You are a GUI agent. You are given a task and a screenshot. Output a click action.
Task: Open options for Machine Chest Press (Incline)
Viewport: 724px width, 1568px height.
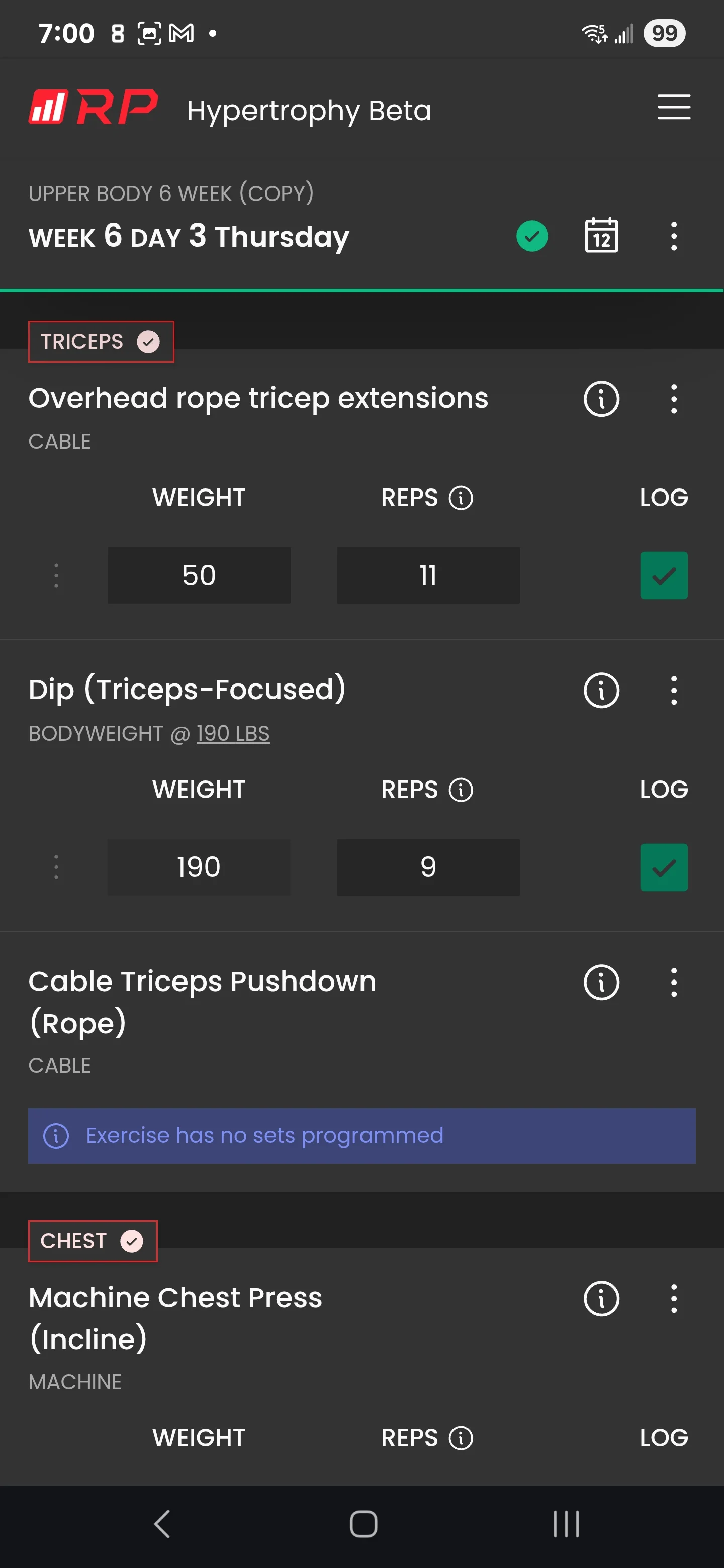(673, 1298)
